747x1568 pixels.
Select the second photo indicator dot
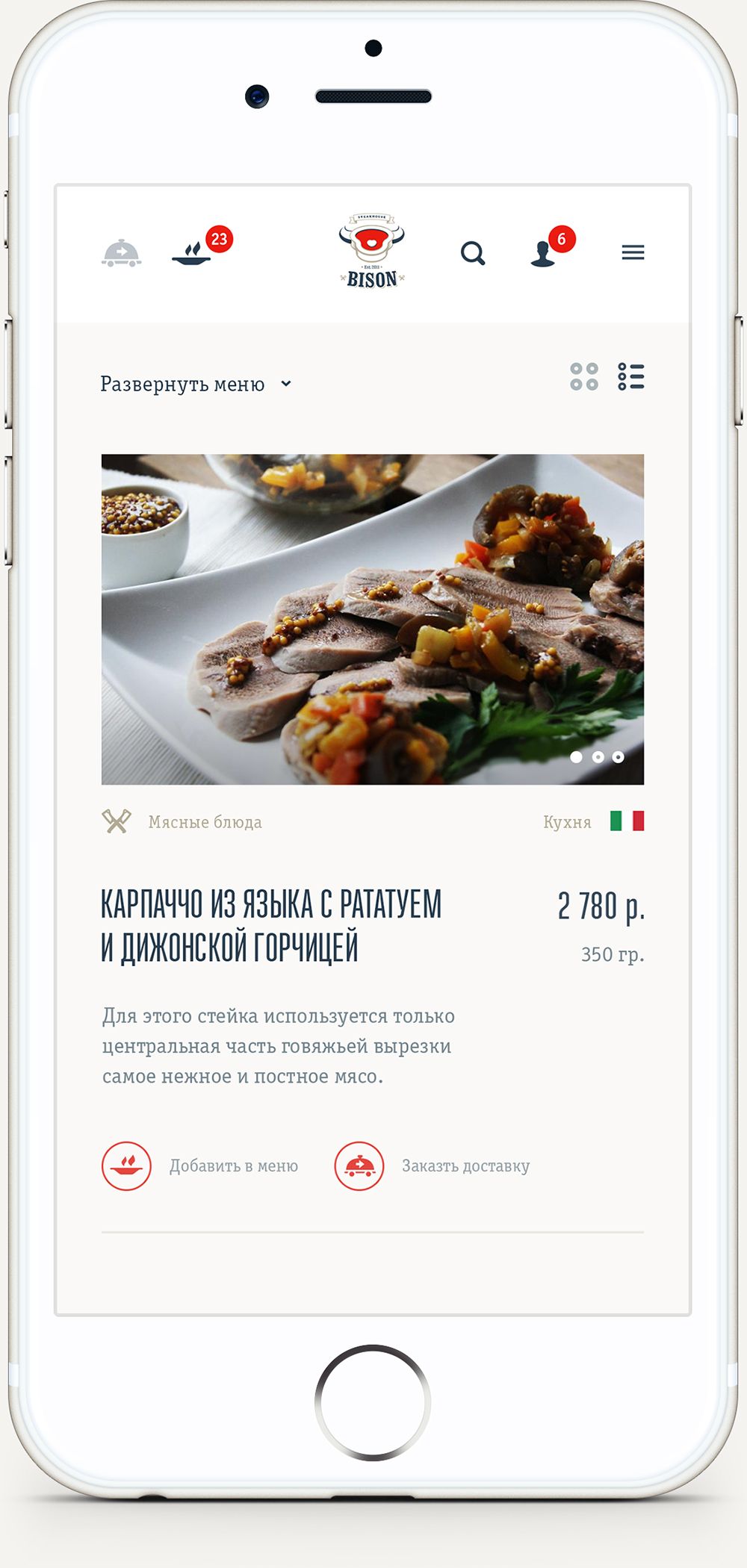point(598,757)
